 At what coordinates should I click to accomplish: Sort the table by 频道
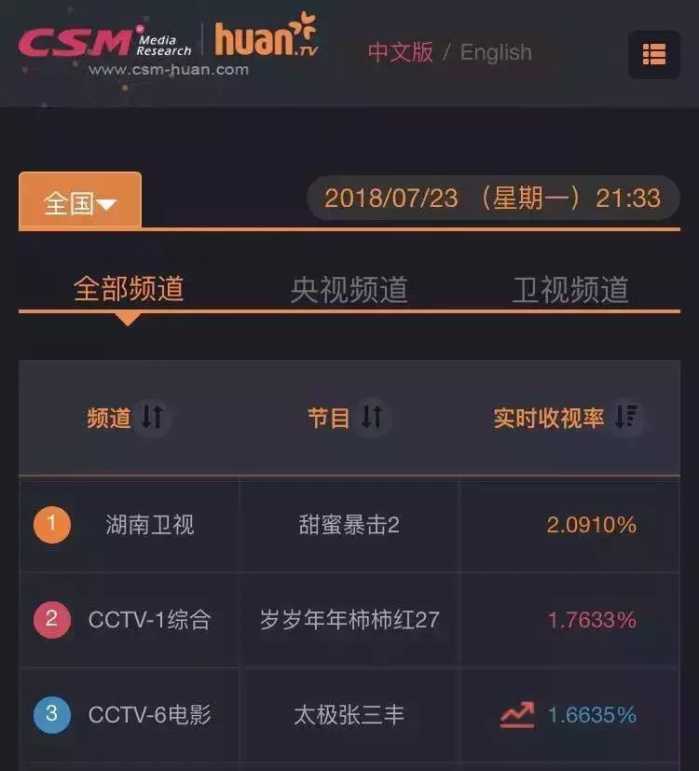pos(151,417)
